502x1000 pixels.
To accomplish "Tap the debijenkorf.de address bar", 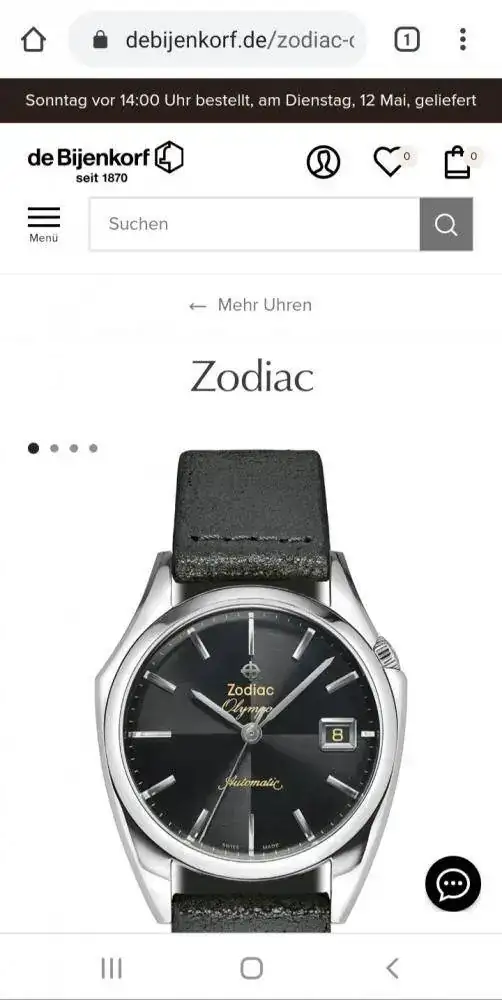I will coord(218,40).
